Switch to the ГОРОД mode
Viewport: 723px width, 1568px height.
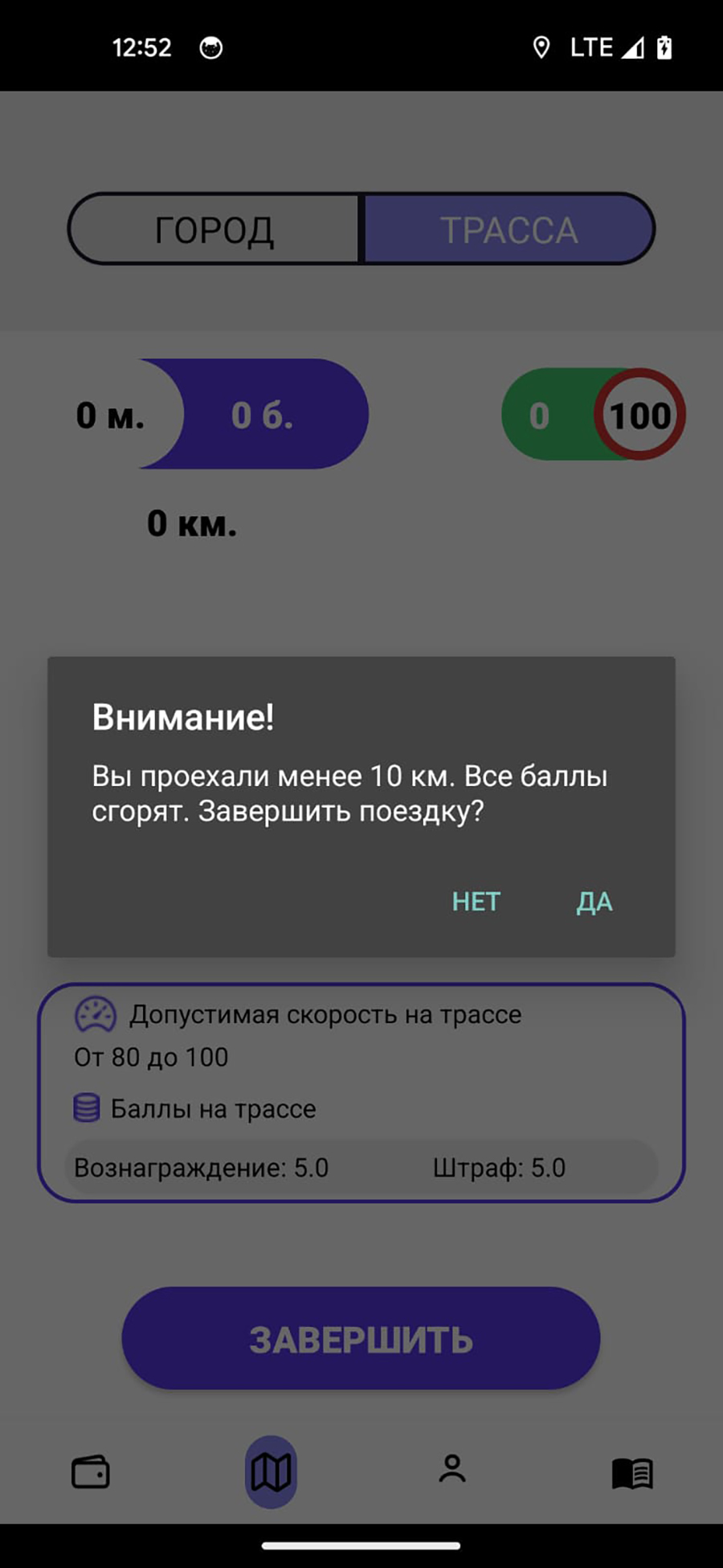tap(214, 230)
